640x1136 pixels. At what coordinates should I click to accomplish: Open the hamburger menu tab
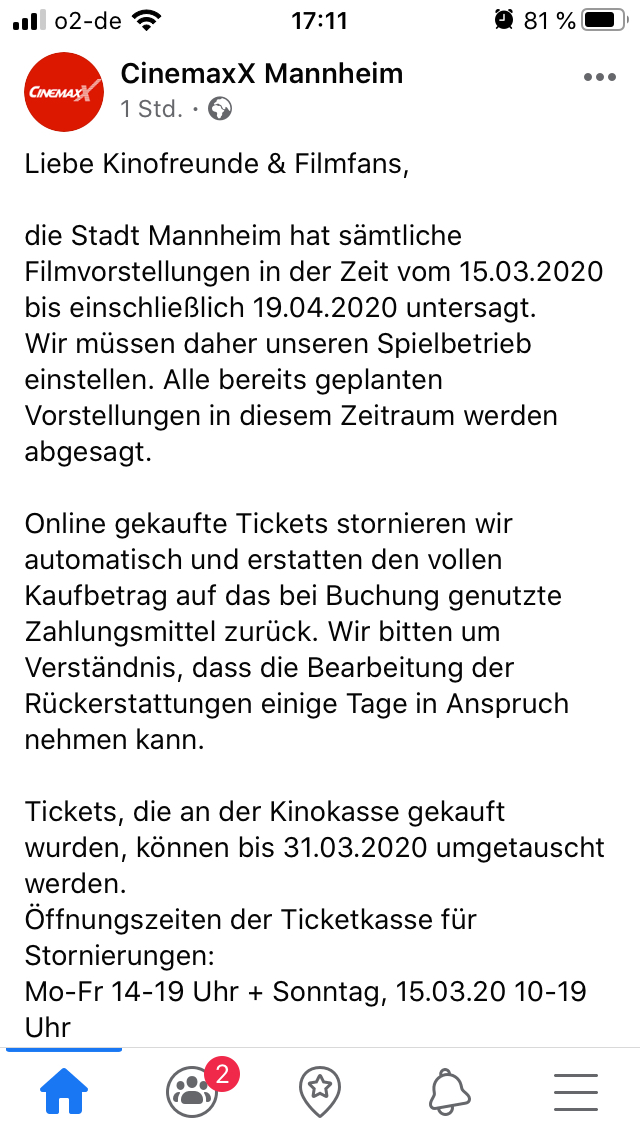[575, 1092]
